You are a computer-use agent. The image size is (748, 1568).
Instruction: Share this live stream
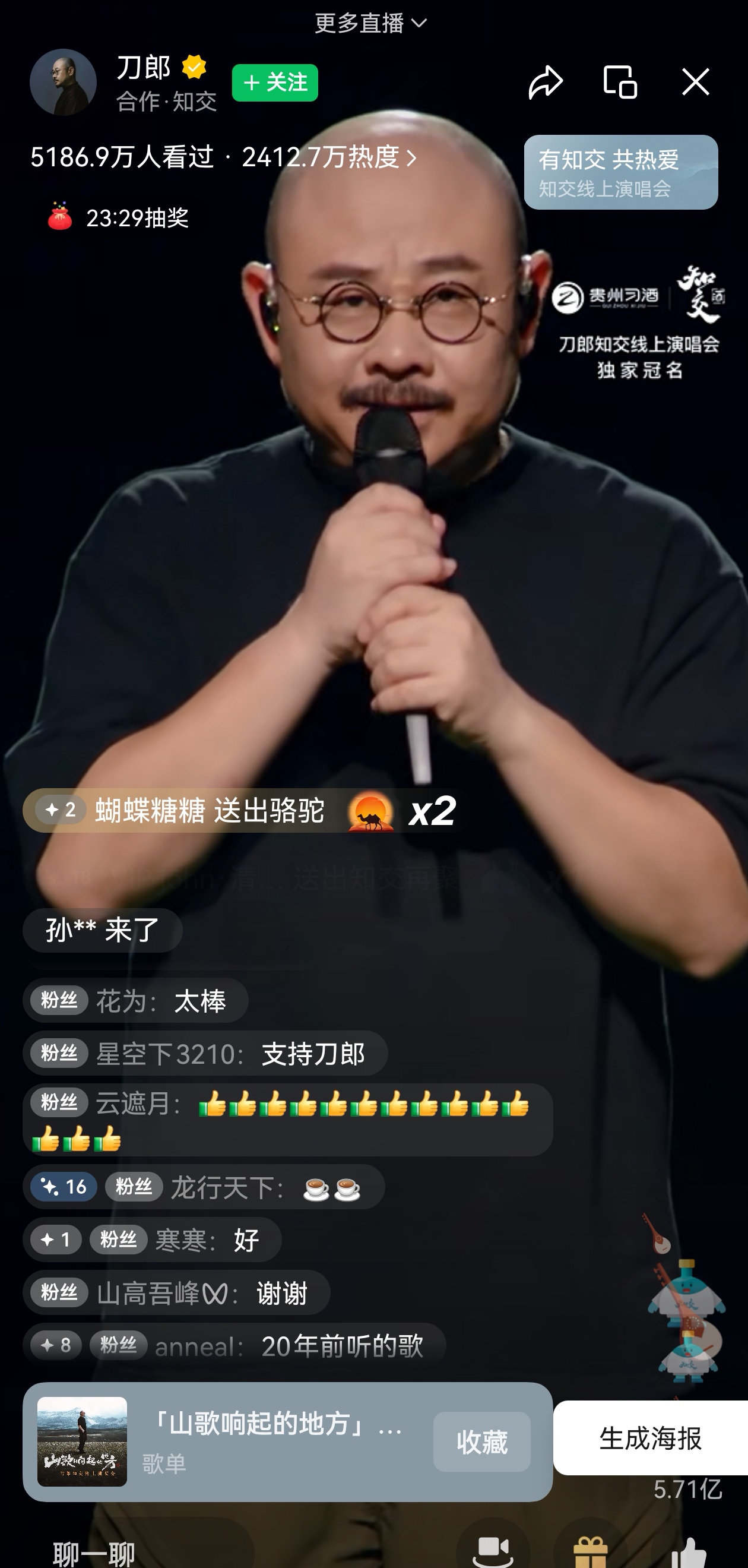(546, 82)
